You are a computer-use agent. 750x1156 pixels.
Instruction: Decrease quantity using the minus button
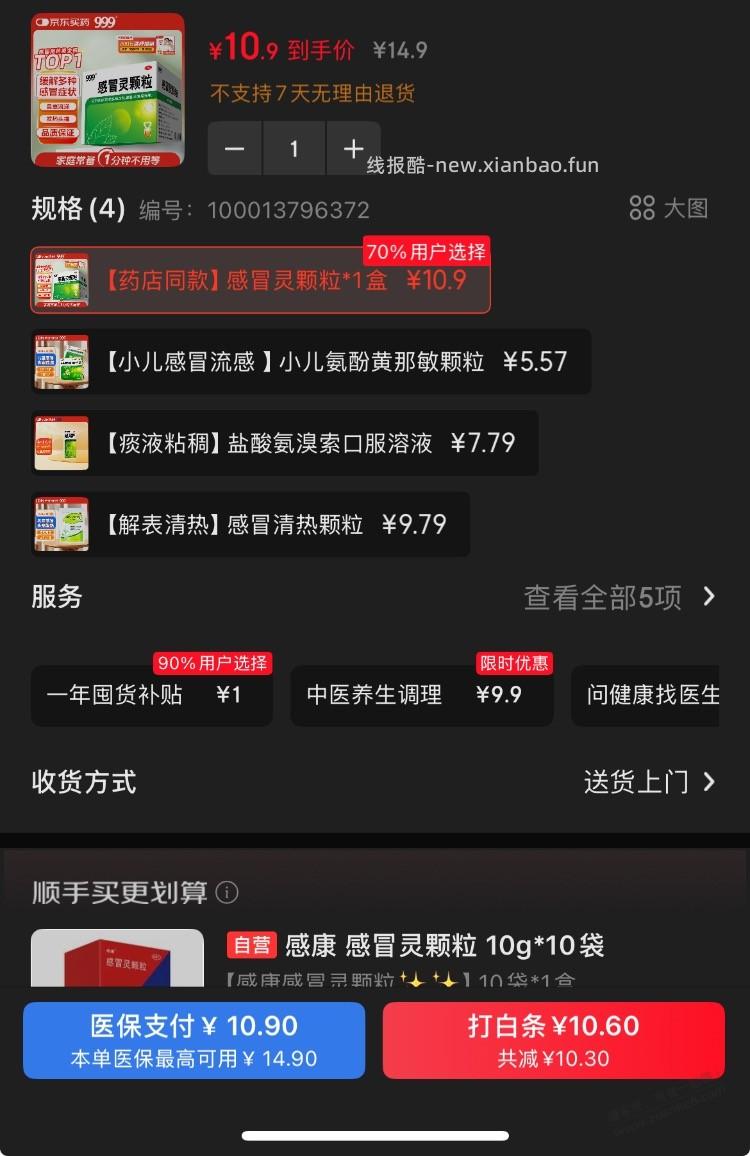pos(234,148)
